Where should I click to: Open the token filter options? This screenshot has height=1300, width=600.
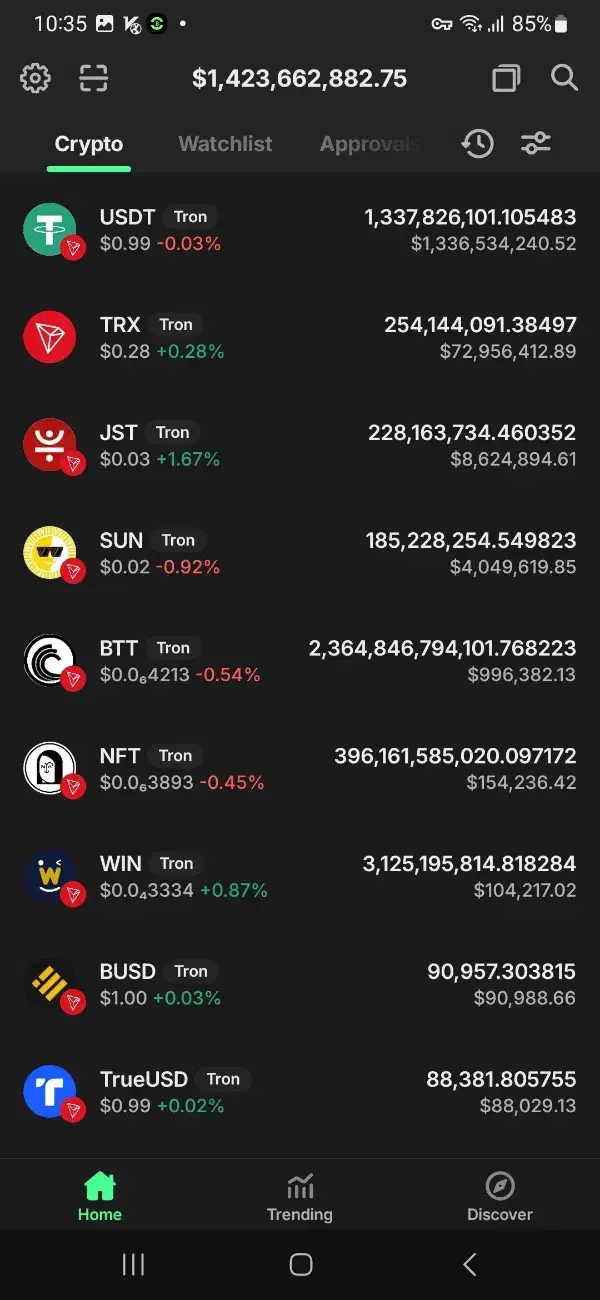coord(536,144)
